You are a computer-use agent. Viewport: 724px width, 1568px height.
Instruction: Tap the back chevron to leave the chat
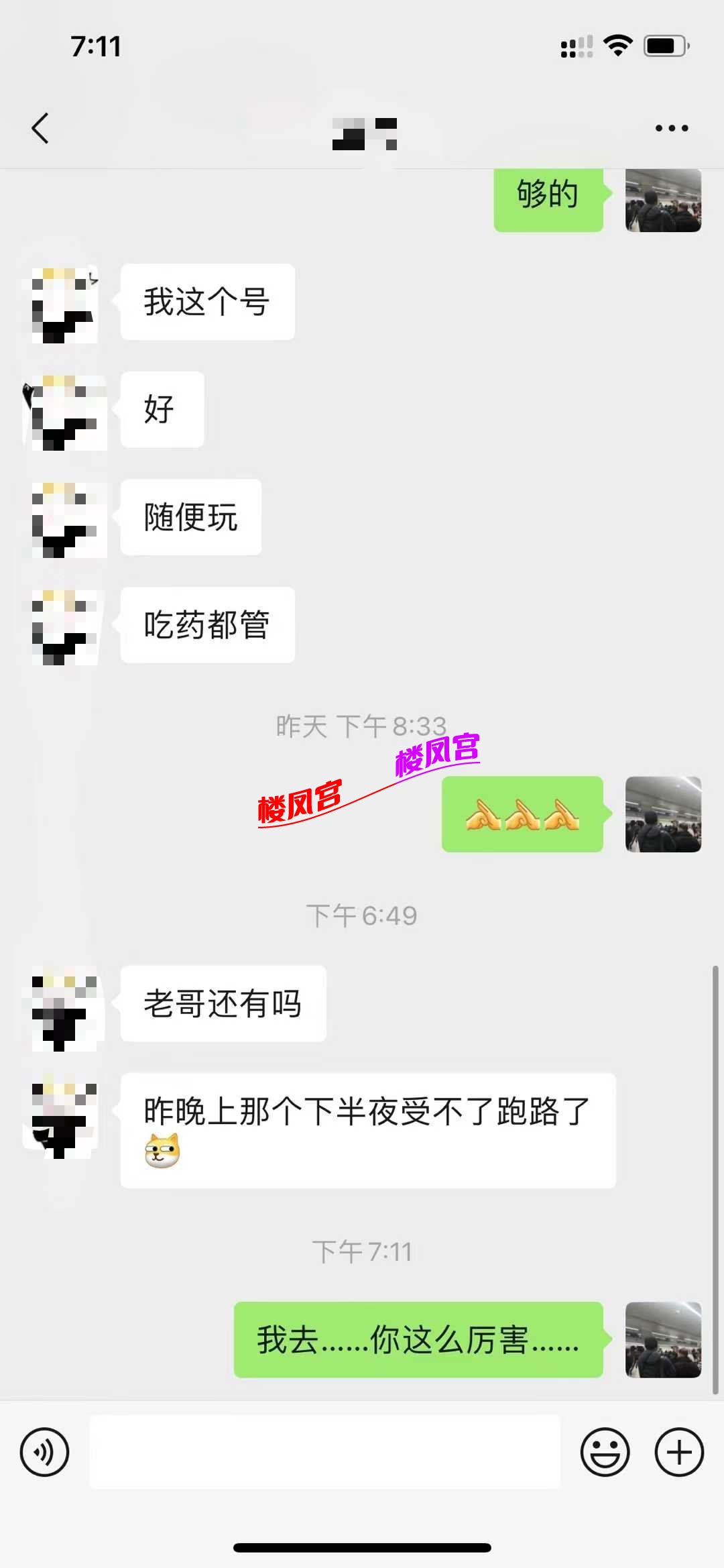click(x=40, y=127)
